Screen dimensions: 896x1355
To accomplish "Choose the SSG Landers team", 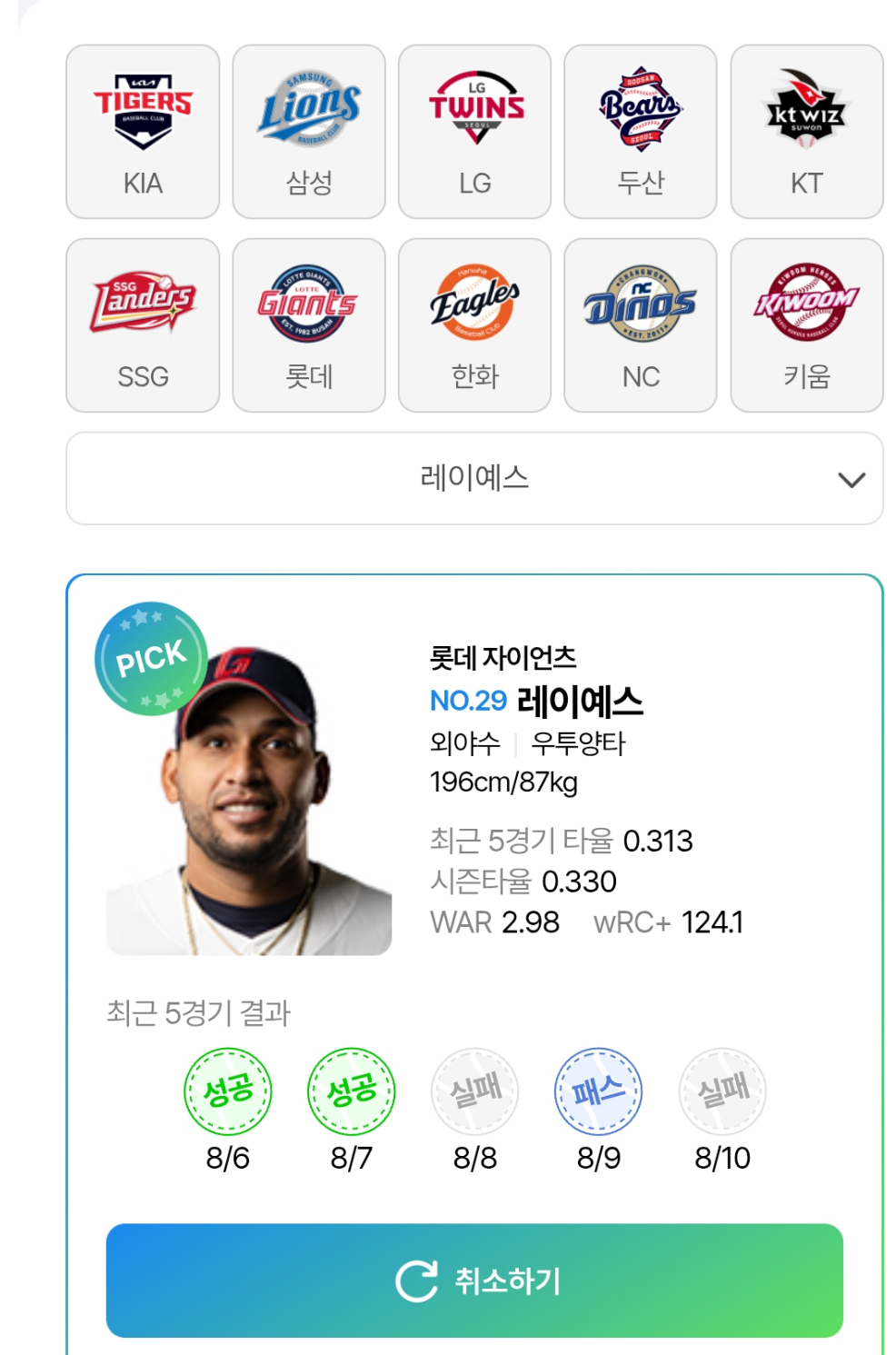I will [143, 325].
